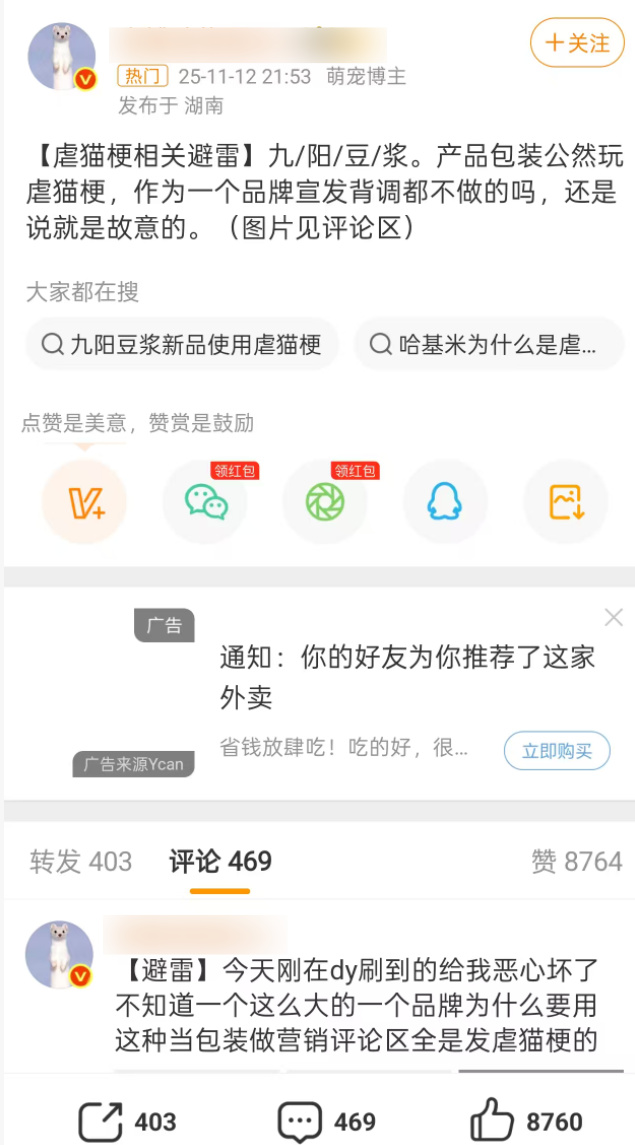
Task: Share post to WeChat
Action: [205, 502]
